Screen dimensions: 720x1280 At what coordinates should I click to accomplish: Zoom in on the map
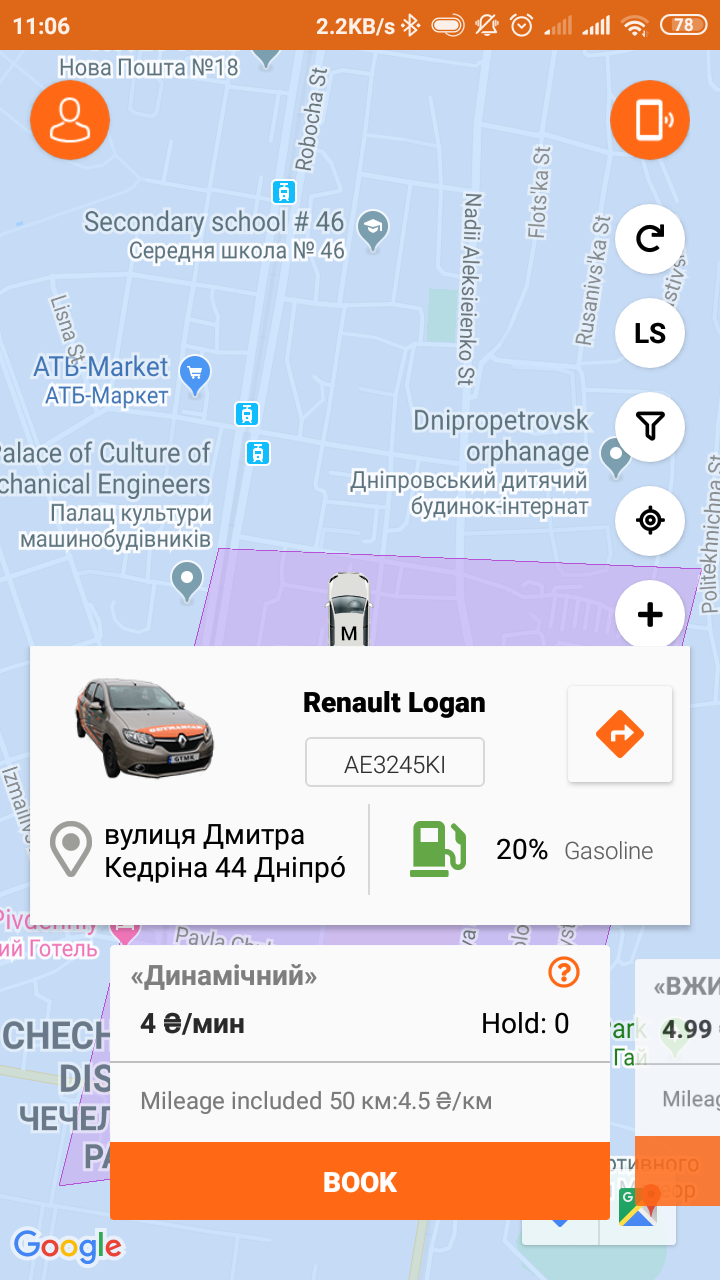[x=650, y=613]
